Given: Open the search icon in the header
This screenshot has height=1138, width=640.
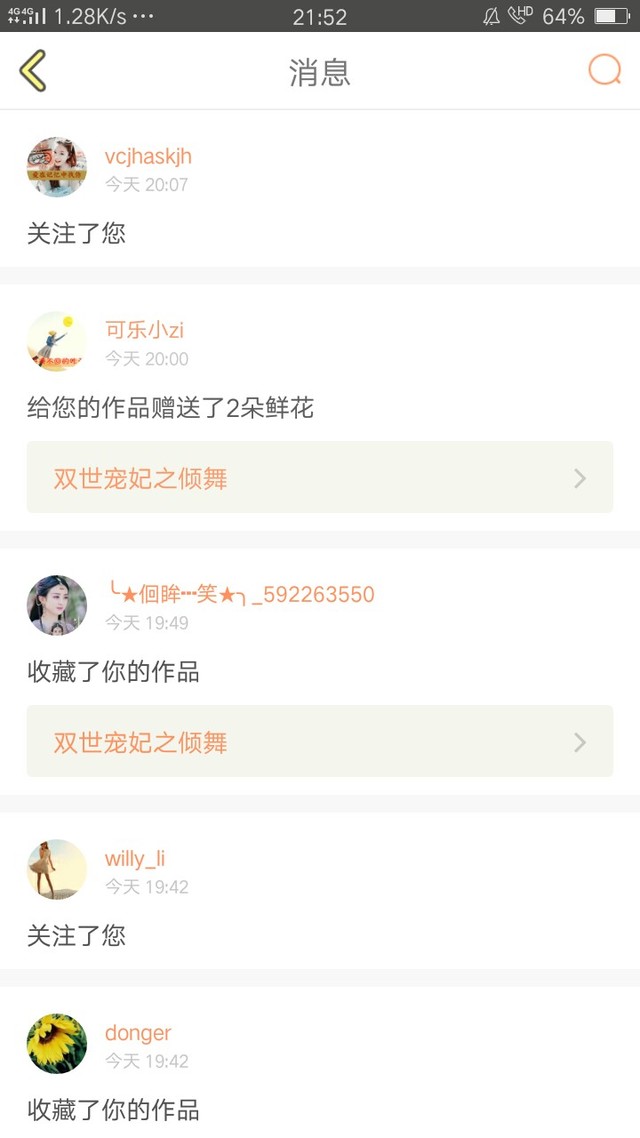Looking at the screenshot, I should [x=604, y=70].
